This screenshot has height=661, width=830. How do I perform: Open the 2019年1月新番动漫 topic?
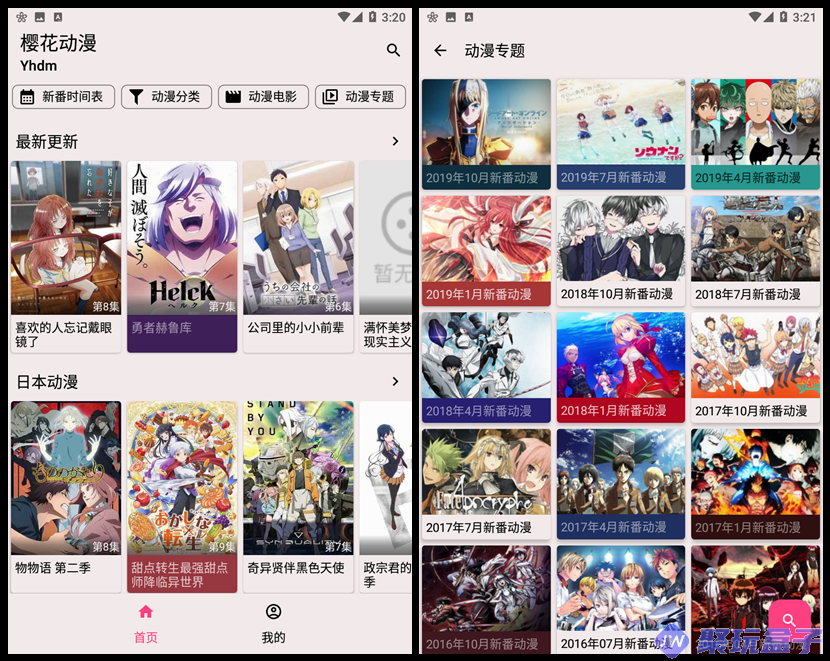(x=486, y=250)
